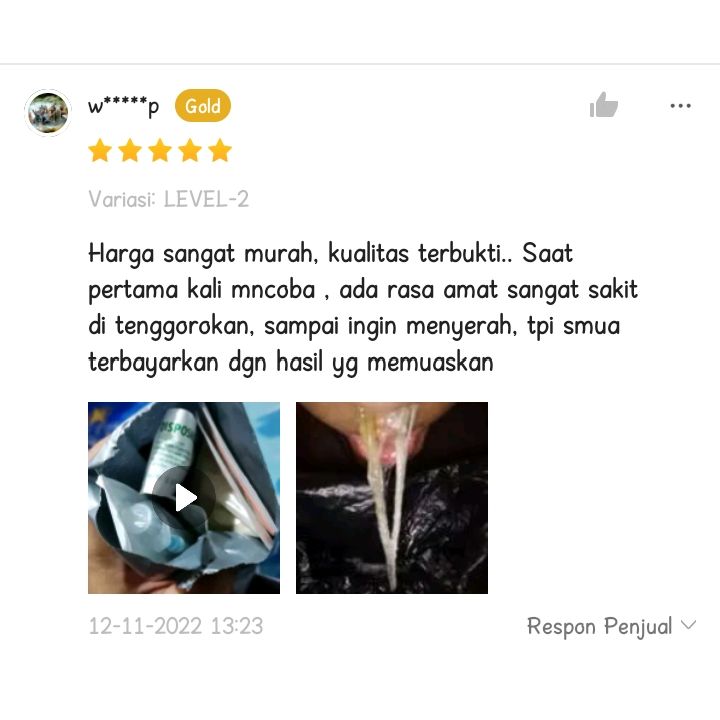Expand Respon Penjual seller response

pos(611,627)
